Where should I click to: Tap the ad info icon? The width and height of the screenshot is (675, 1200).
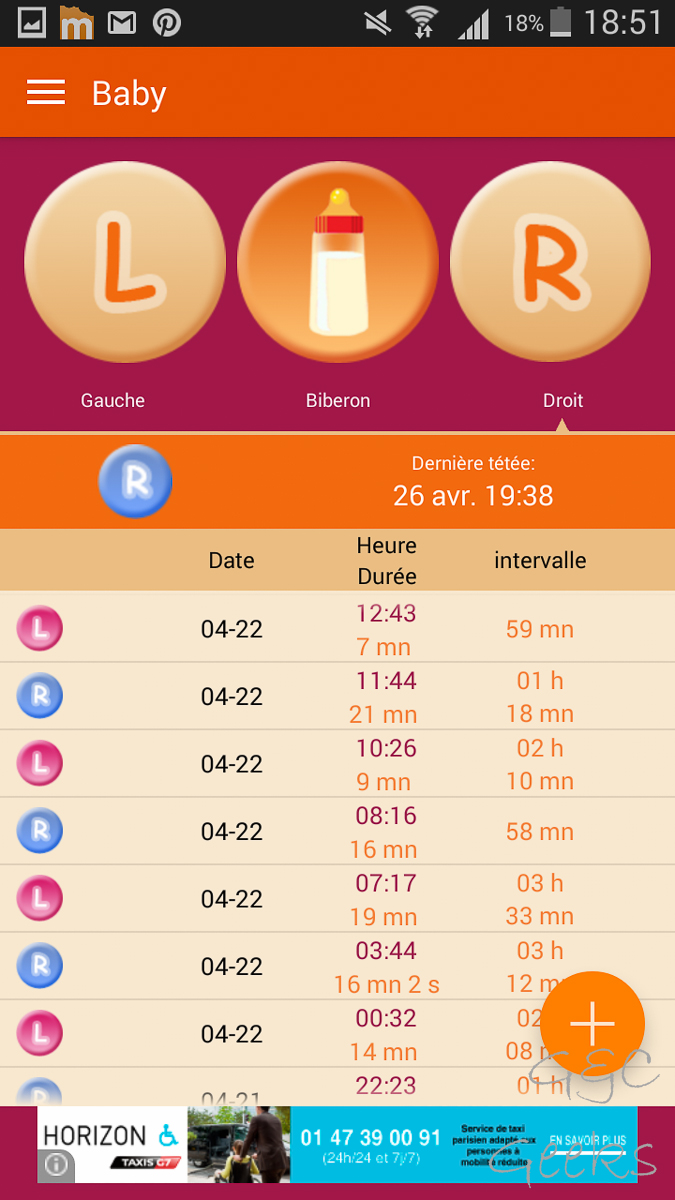click(x=56, y=1164)
